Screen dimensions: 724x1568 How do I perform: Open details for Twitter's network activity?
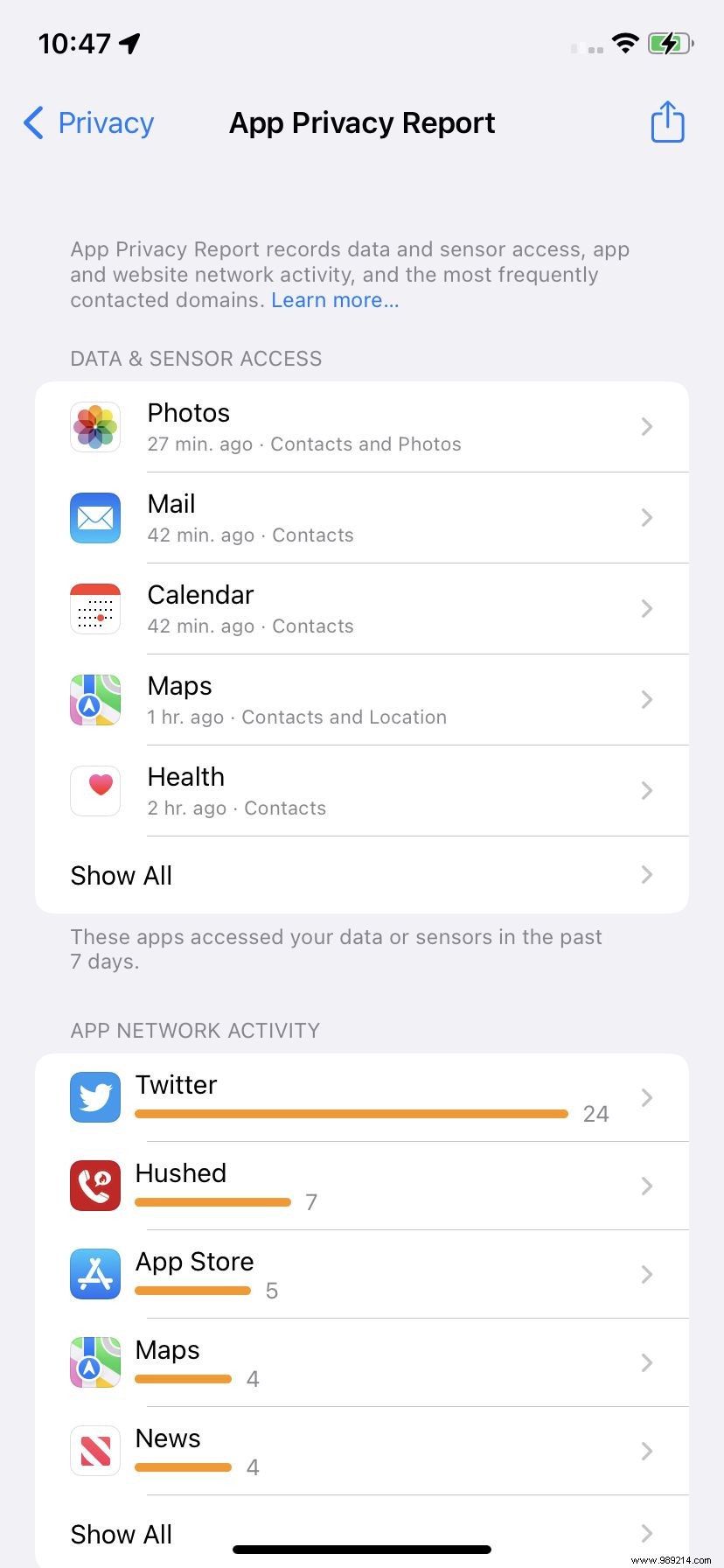pos(646,1097)
